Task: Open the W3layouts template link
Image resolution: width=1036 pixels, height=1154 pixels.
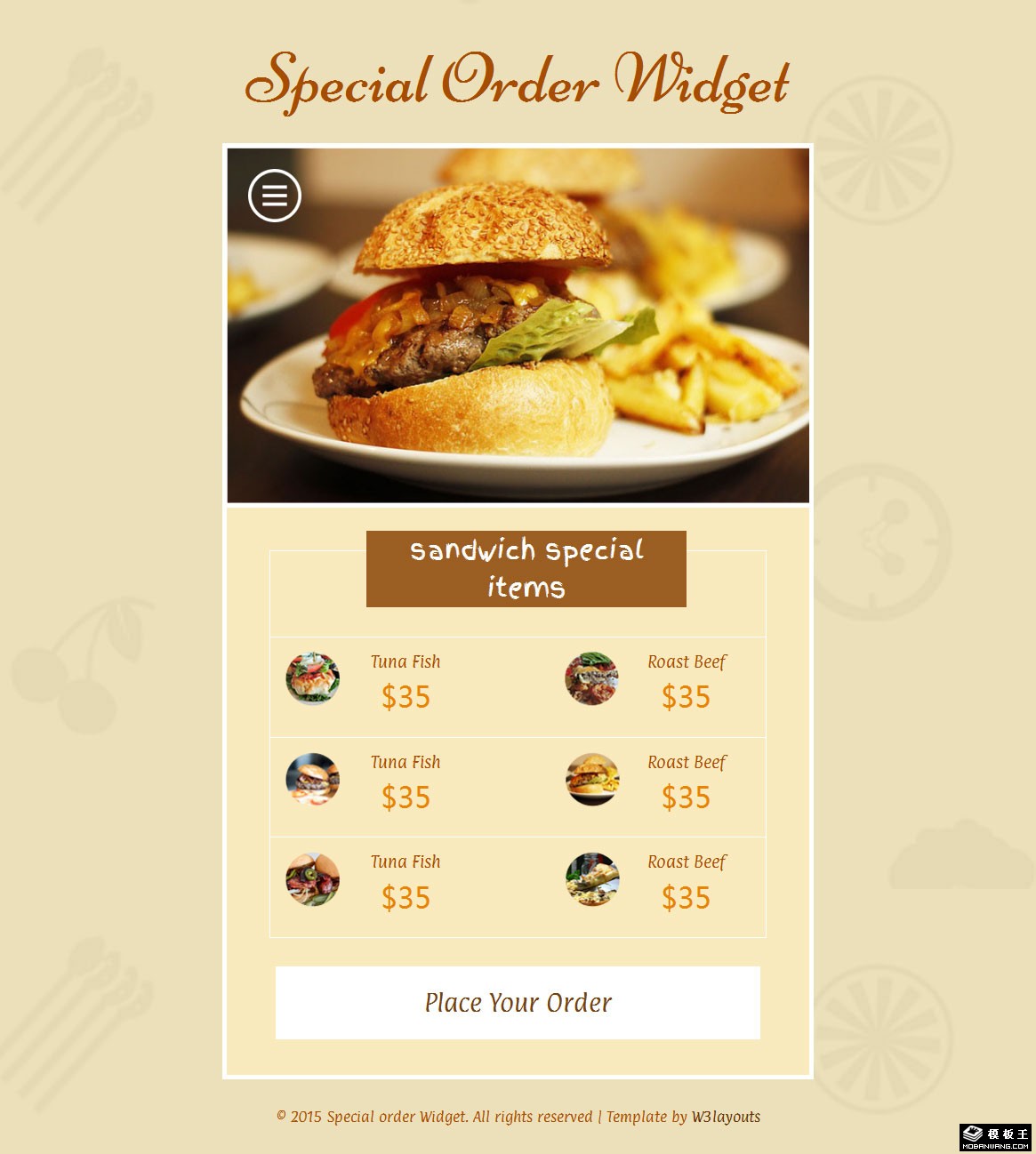Action: 726,1117
